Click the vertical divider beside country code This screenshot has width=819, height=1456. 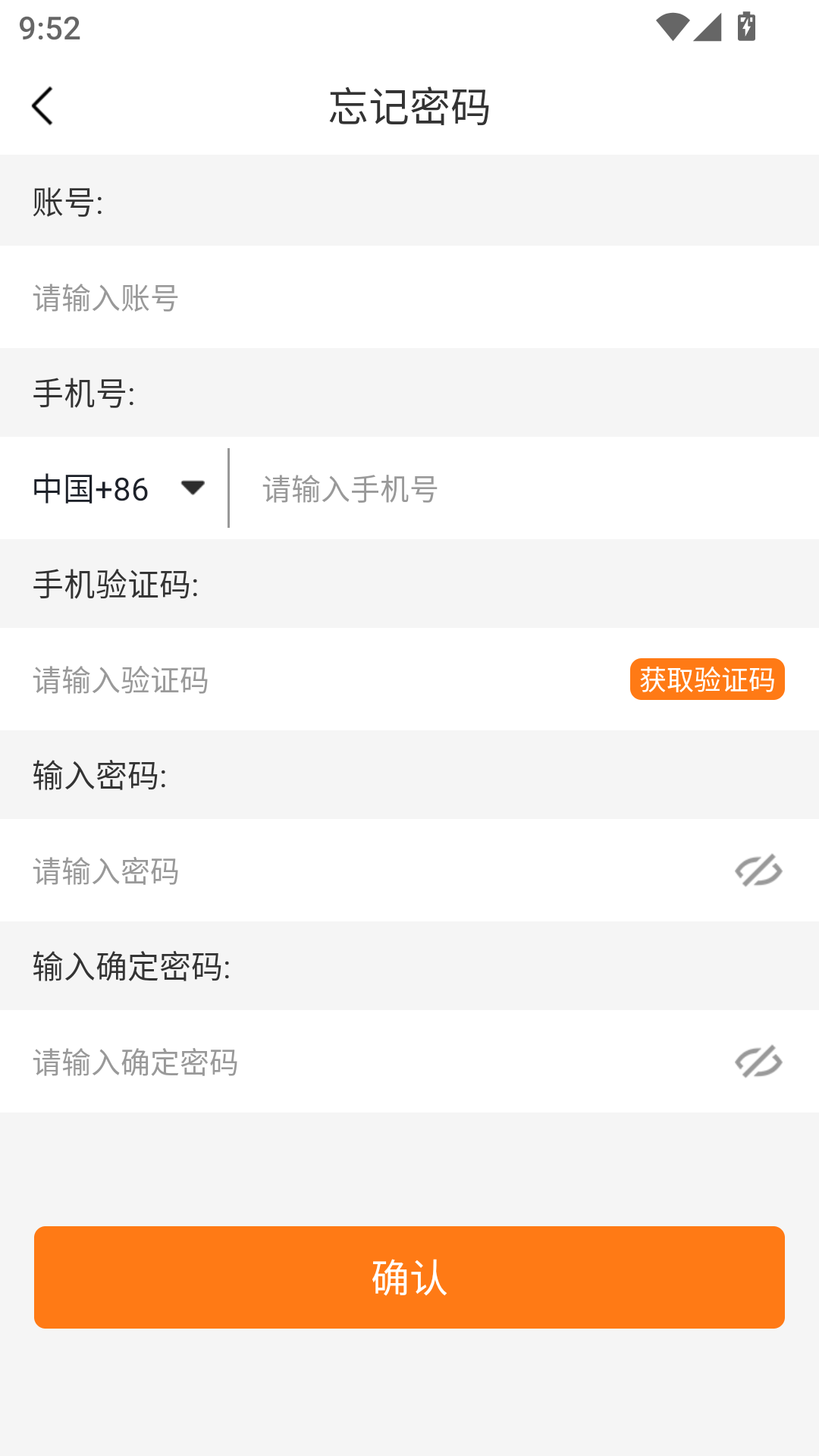coord(227,488)
